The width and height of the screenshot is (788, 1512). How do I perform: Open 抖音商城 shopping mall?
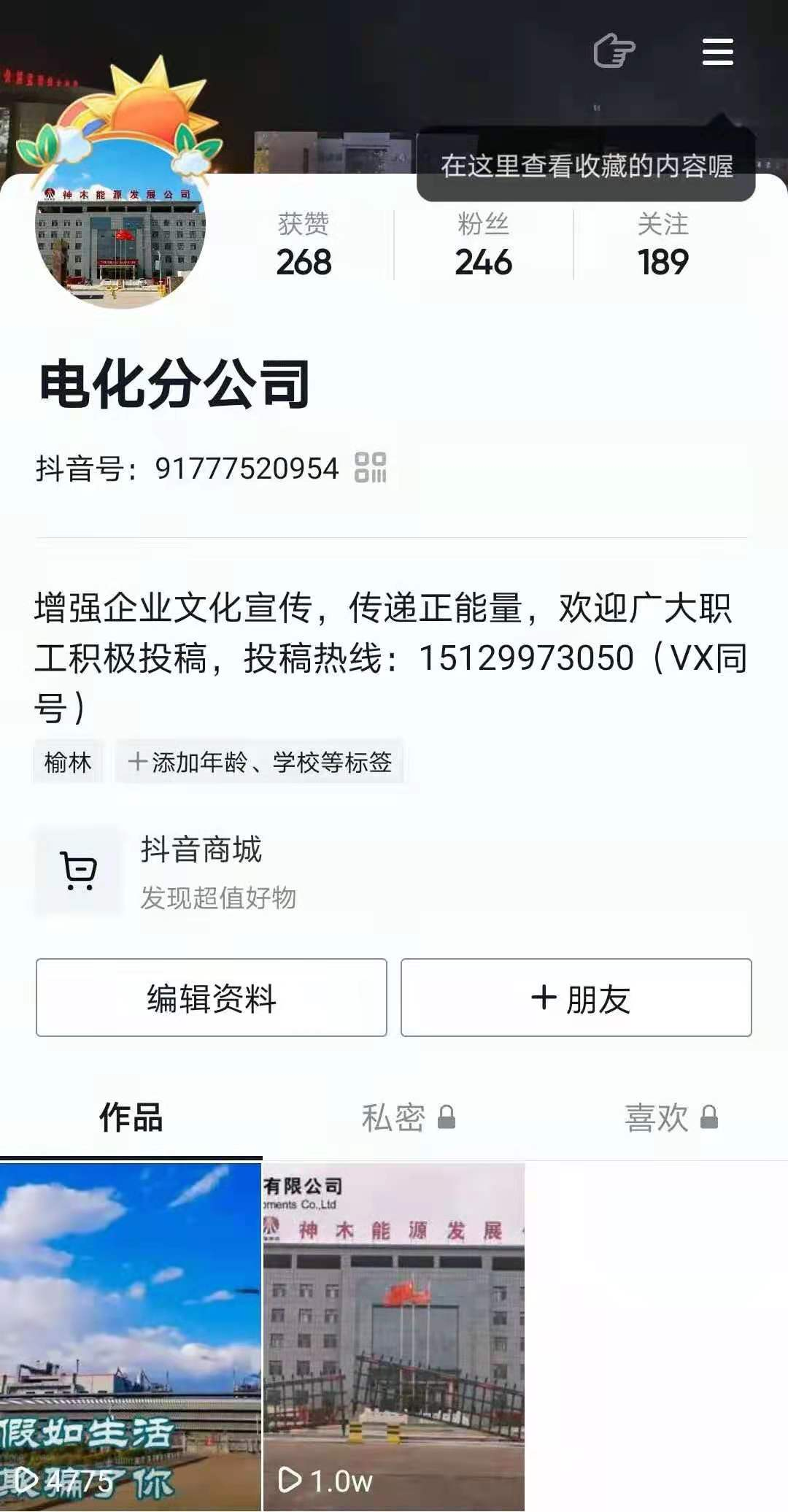[x=201, y=871]
